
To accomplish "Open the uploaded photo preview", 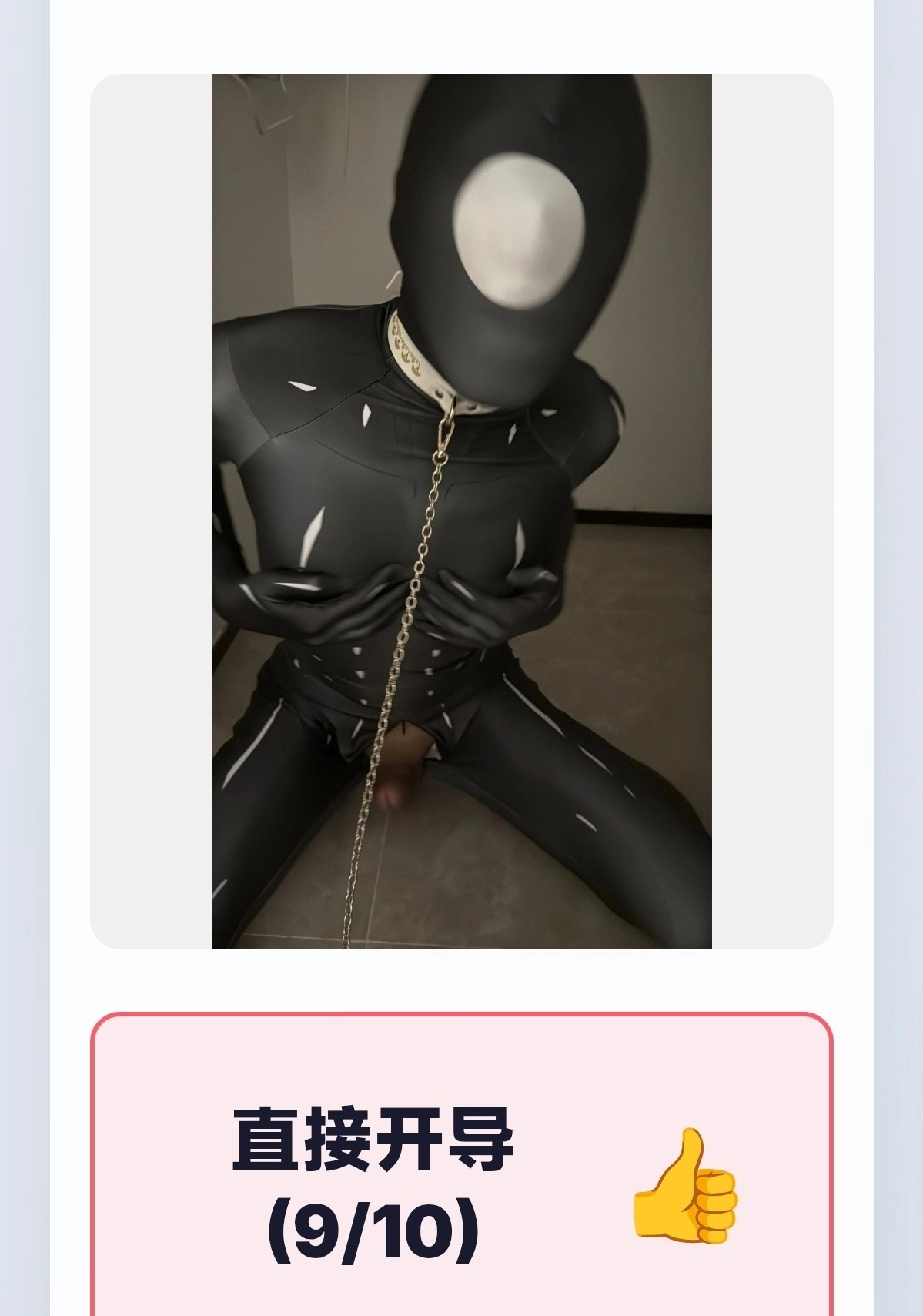I will point(461,511).
